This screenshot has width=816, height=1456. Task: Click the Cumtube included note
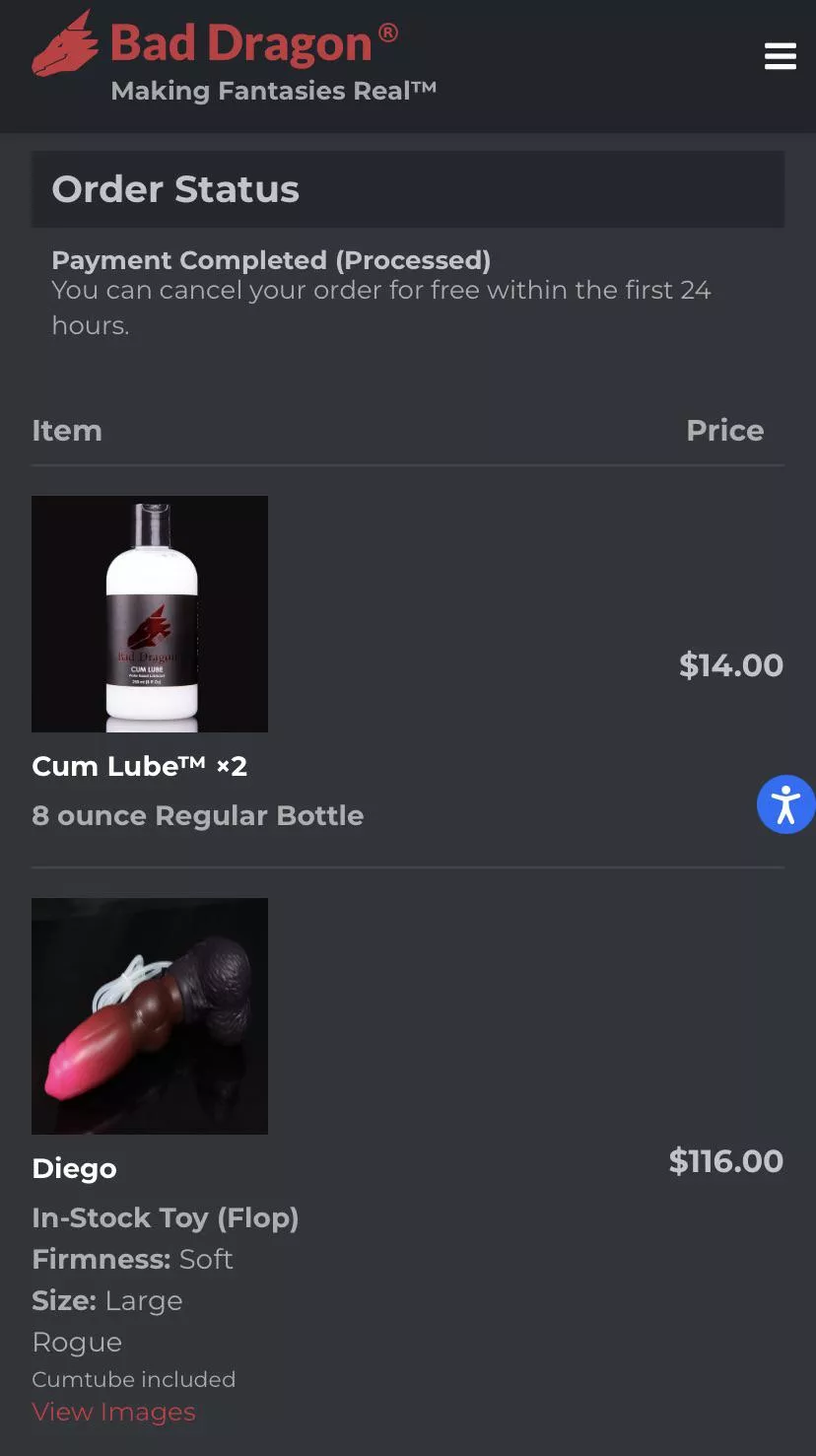(134, 1379)
